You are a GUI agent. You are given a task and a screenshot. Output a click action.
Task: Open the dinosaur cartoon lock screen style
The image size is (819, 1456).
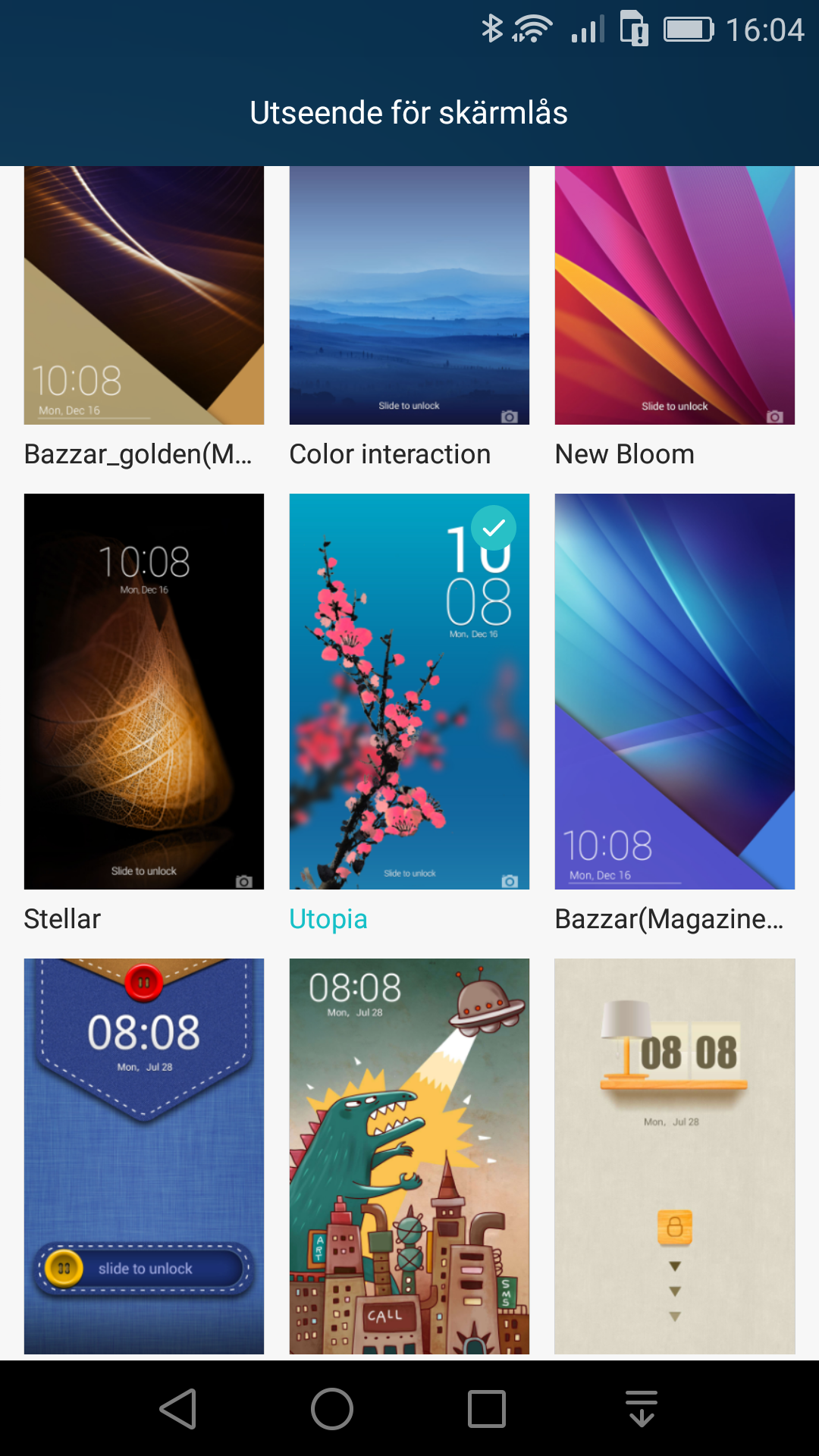click(409, 1156)
